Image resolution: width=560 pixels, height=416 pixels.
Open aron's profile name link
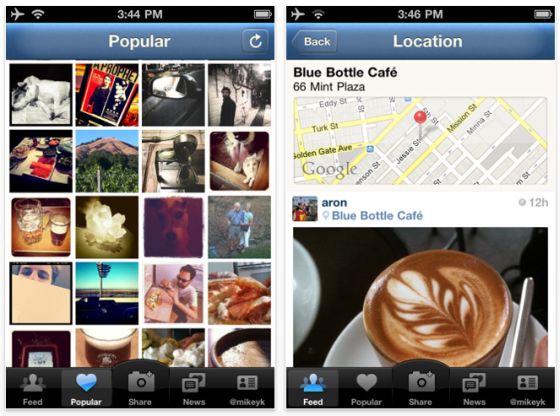[334, 202]
